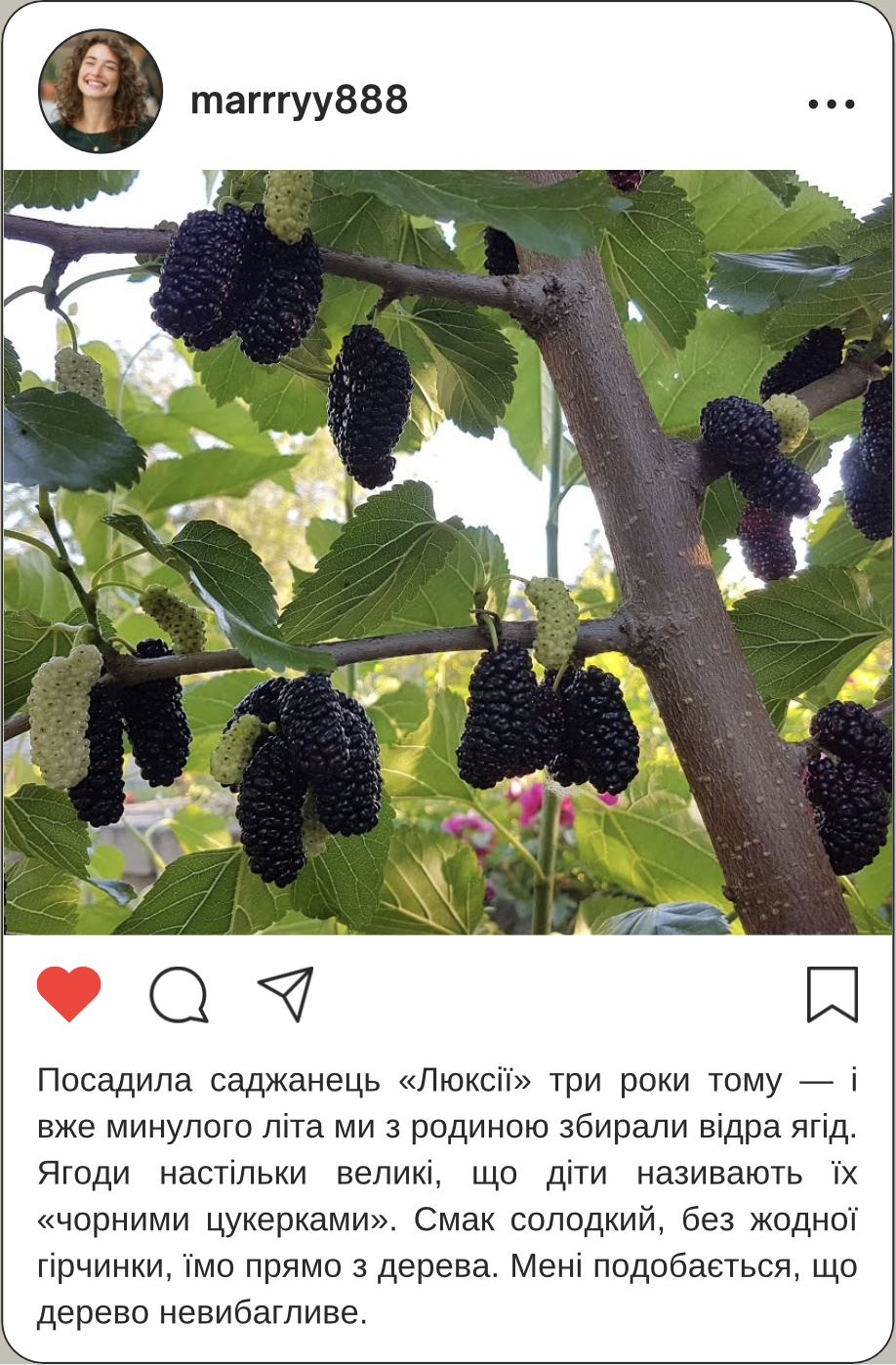Bookmark this mulberry post
Screen dimensions: 896x1365
point(832,994)
